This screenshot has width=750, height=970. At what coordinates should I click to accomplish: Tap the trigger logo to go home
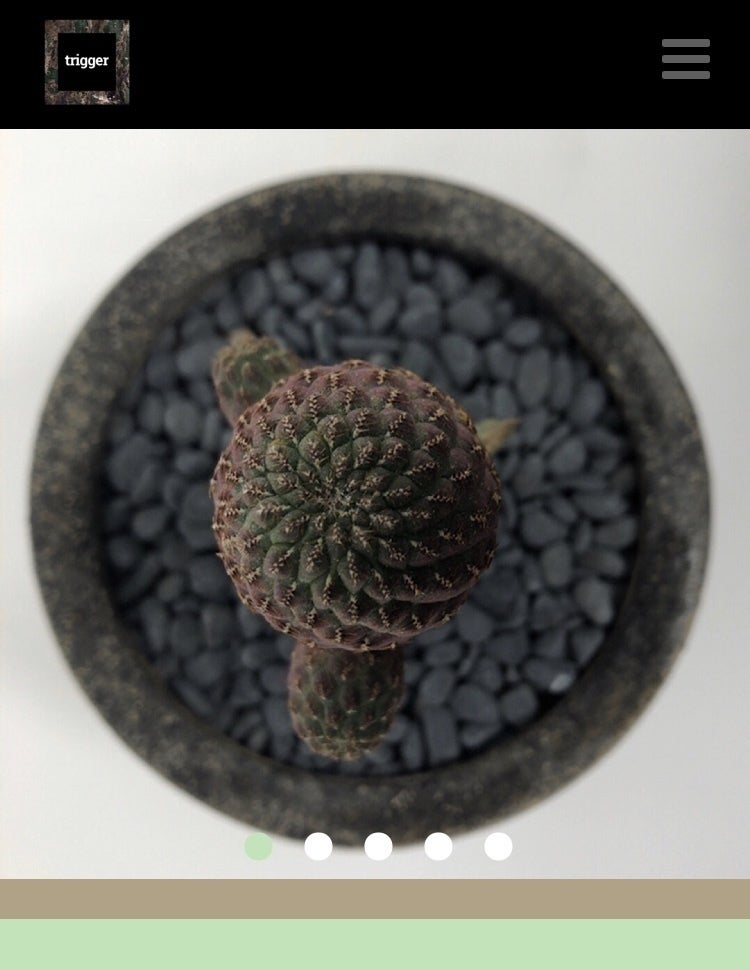pyautogui.click(x=87, y=62)
